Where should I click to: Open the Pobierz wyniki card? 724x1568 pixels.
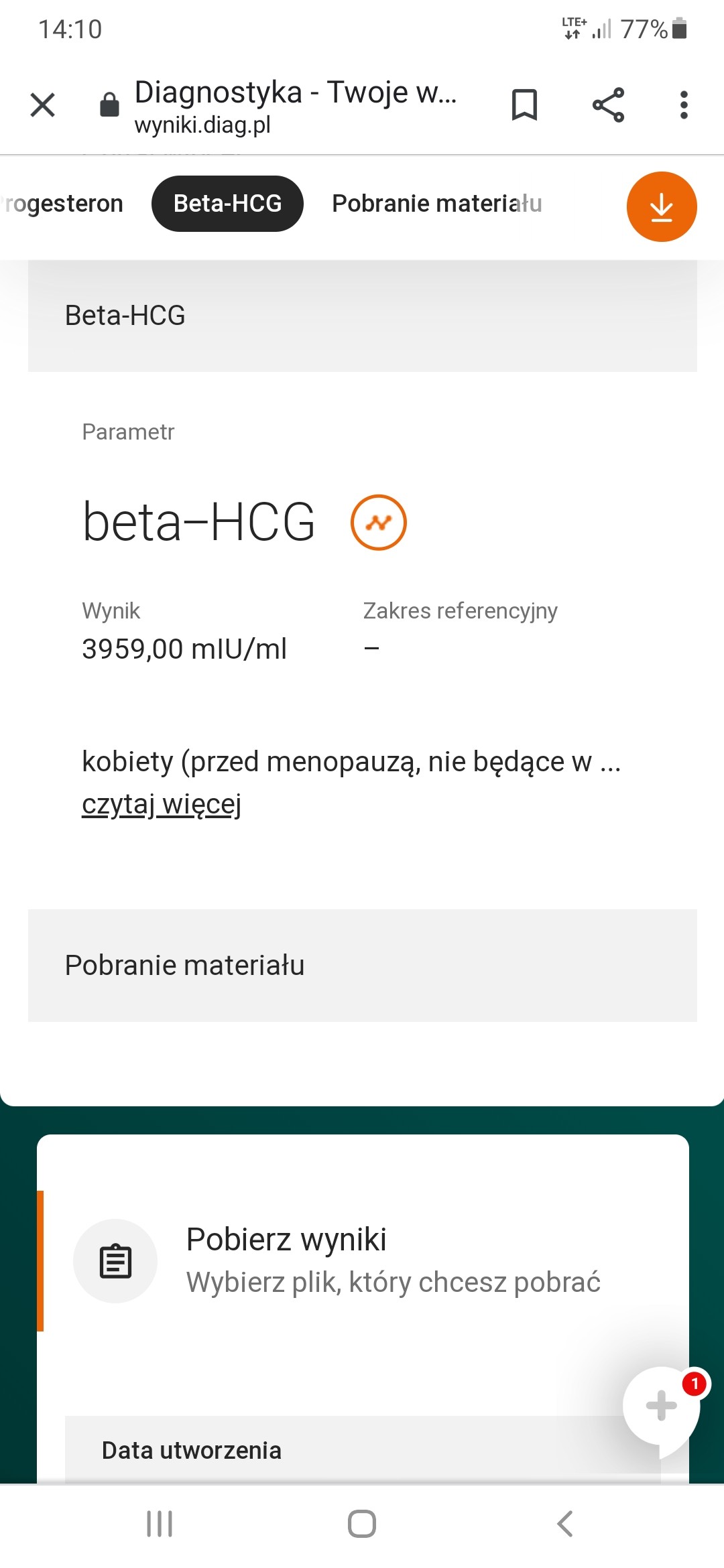(362, 1260)
